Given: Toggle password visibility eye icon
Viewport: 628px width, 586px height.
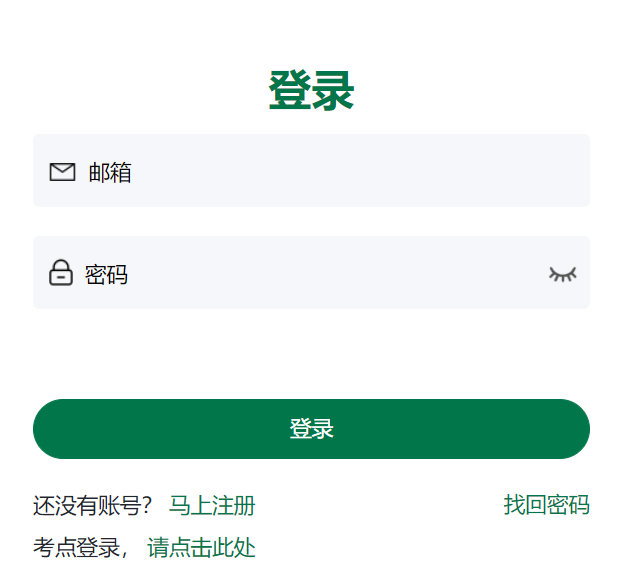Looking at the screenshot, I should (563, 274).
